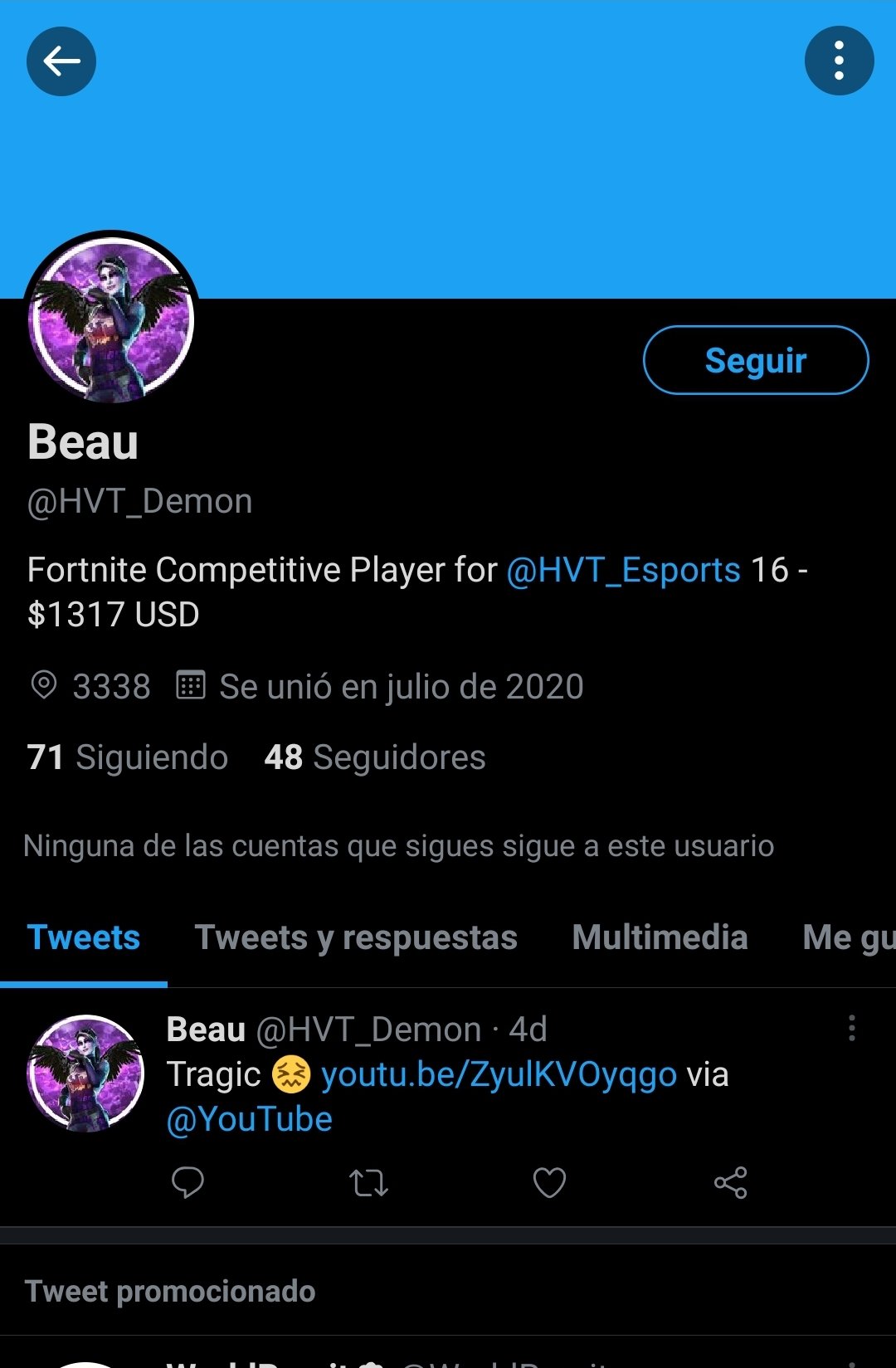Open the @YouTube mention in the tweet

click(x=250, y=1119)
